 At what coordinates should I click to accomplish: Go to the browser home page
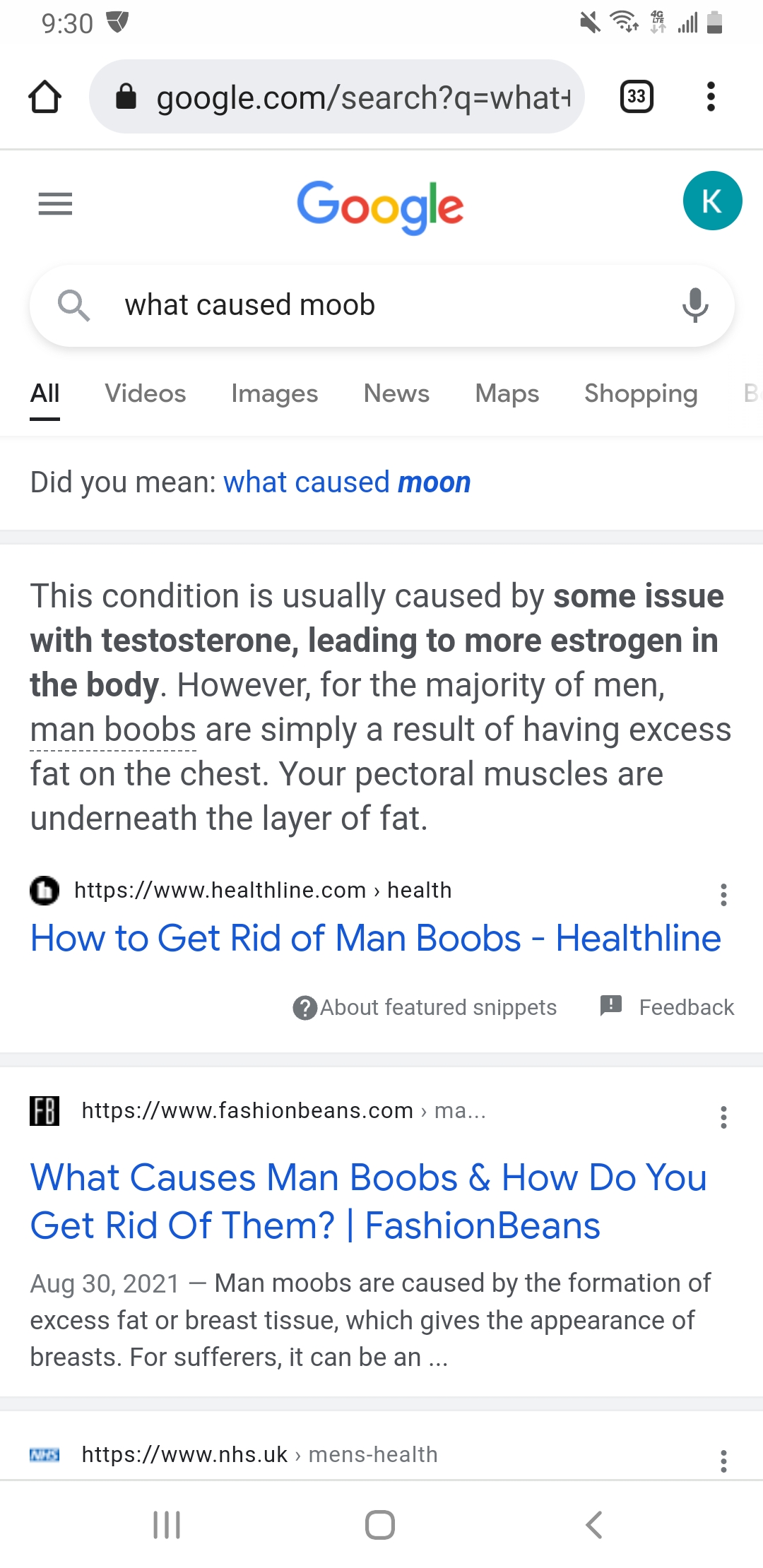click(x=45, y=97)
